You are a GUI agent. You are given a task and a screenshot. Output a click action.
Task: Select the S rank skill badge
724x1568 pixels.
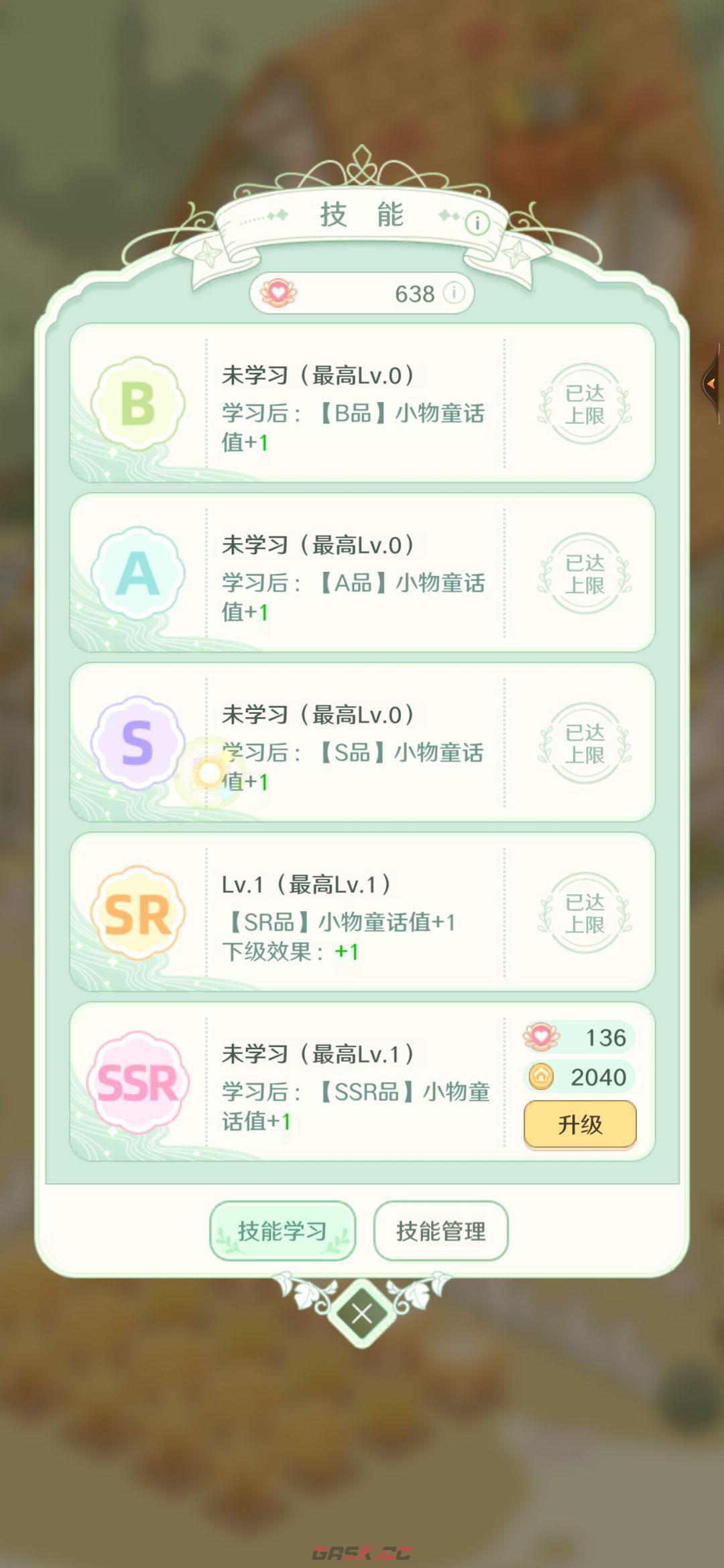[x=137, y=743]
